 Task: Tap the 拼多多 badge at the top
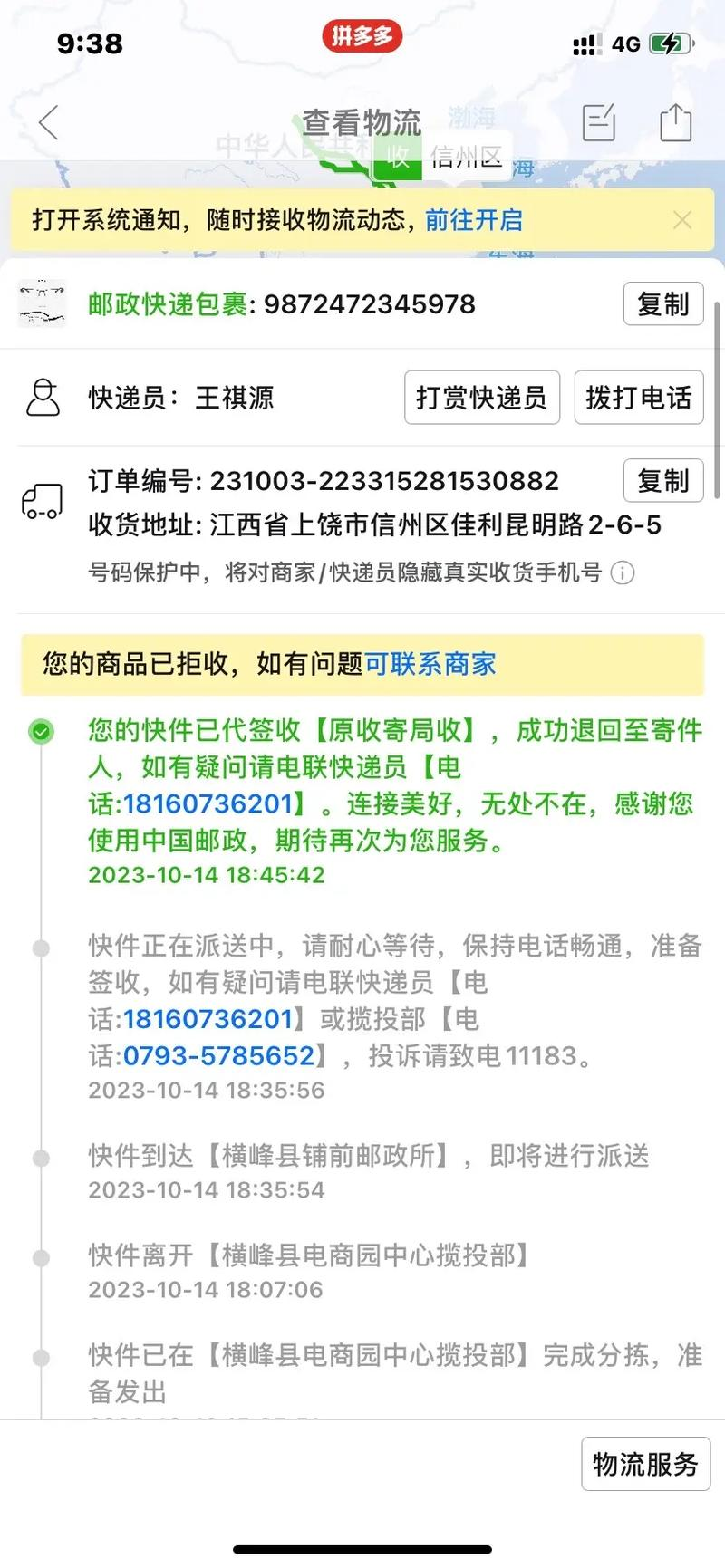pyautogui.click(x=362, y=38)
